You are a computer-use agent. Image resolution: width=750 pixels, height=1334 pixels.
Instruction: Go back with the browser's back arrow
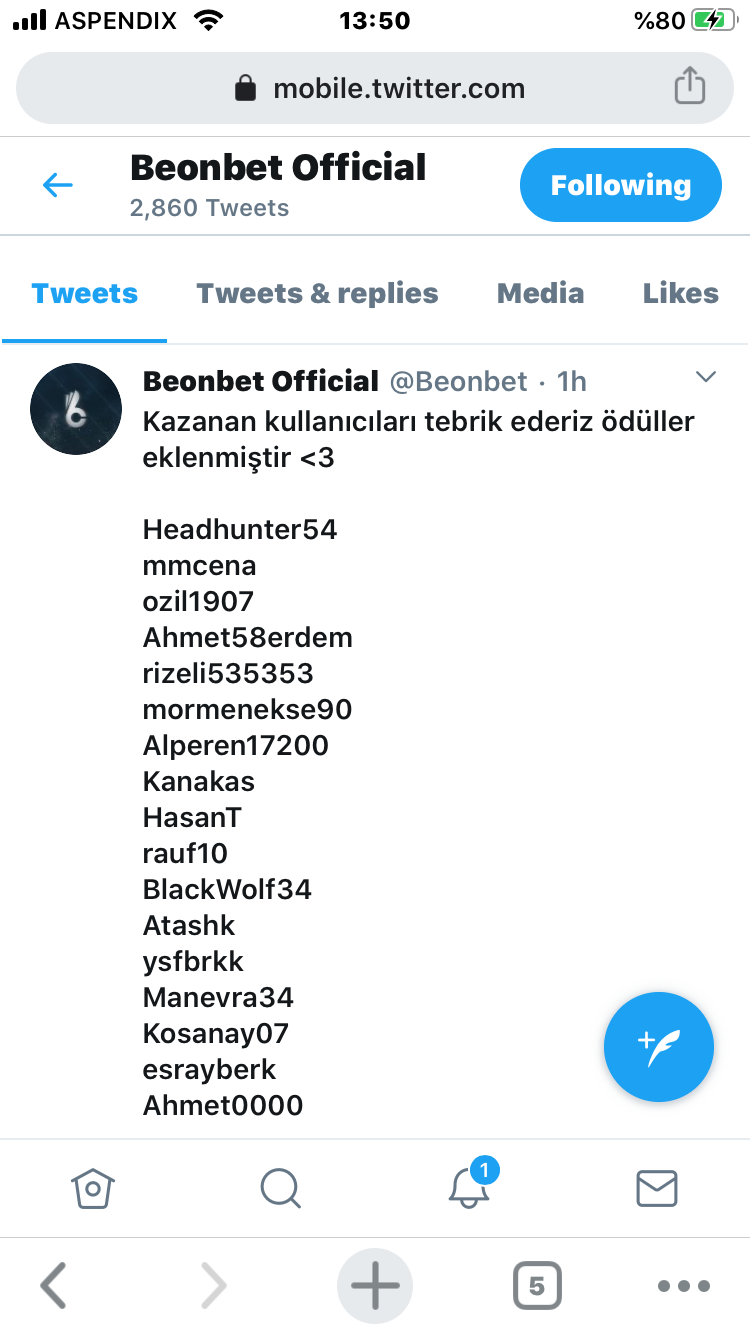[x=54, y=1286]
